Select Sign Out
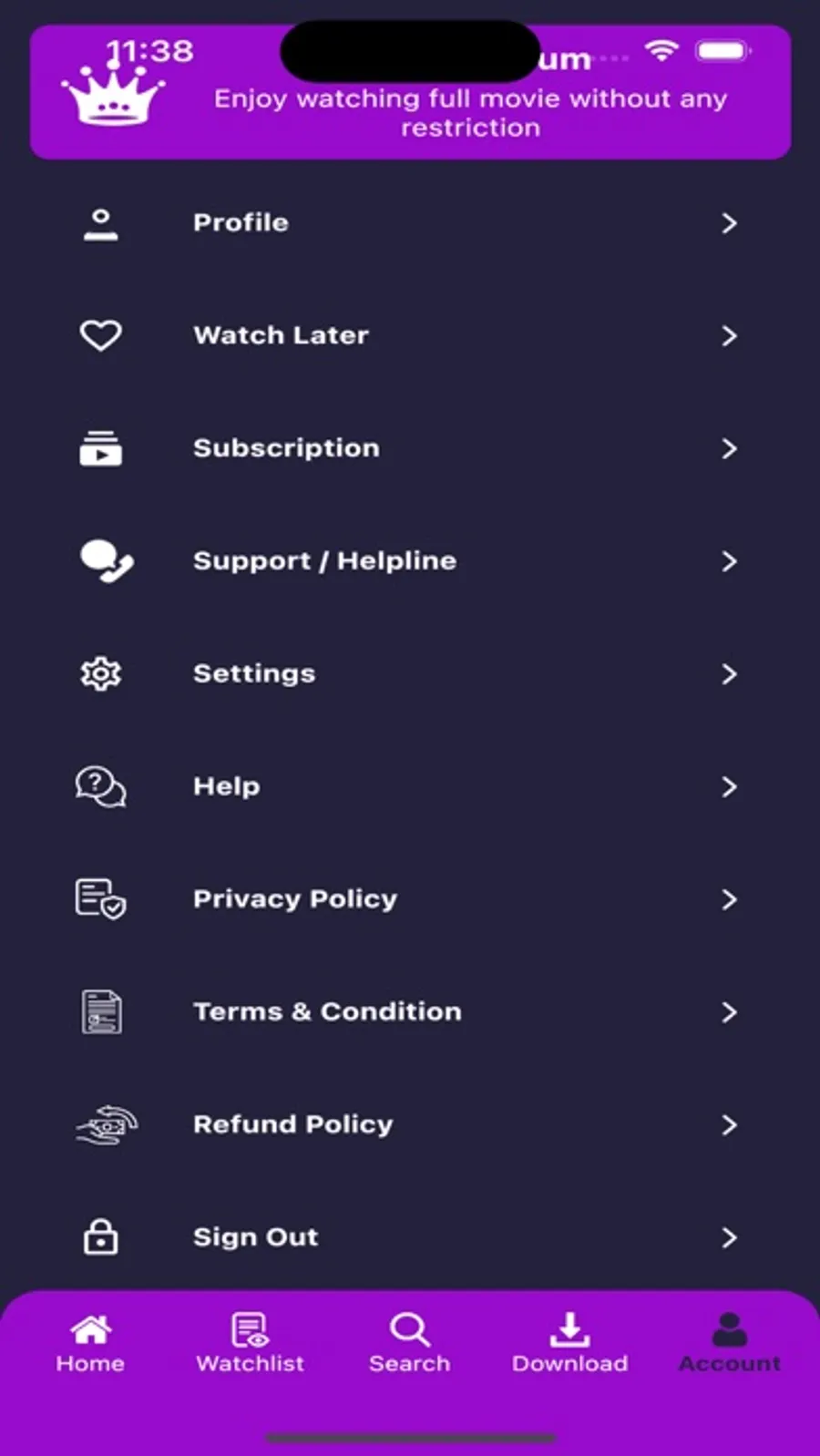The height and width of the screenshot is (1456, 820). coord(410,1237)
